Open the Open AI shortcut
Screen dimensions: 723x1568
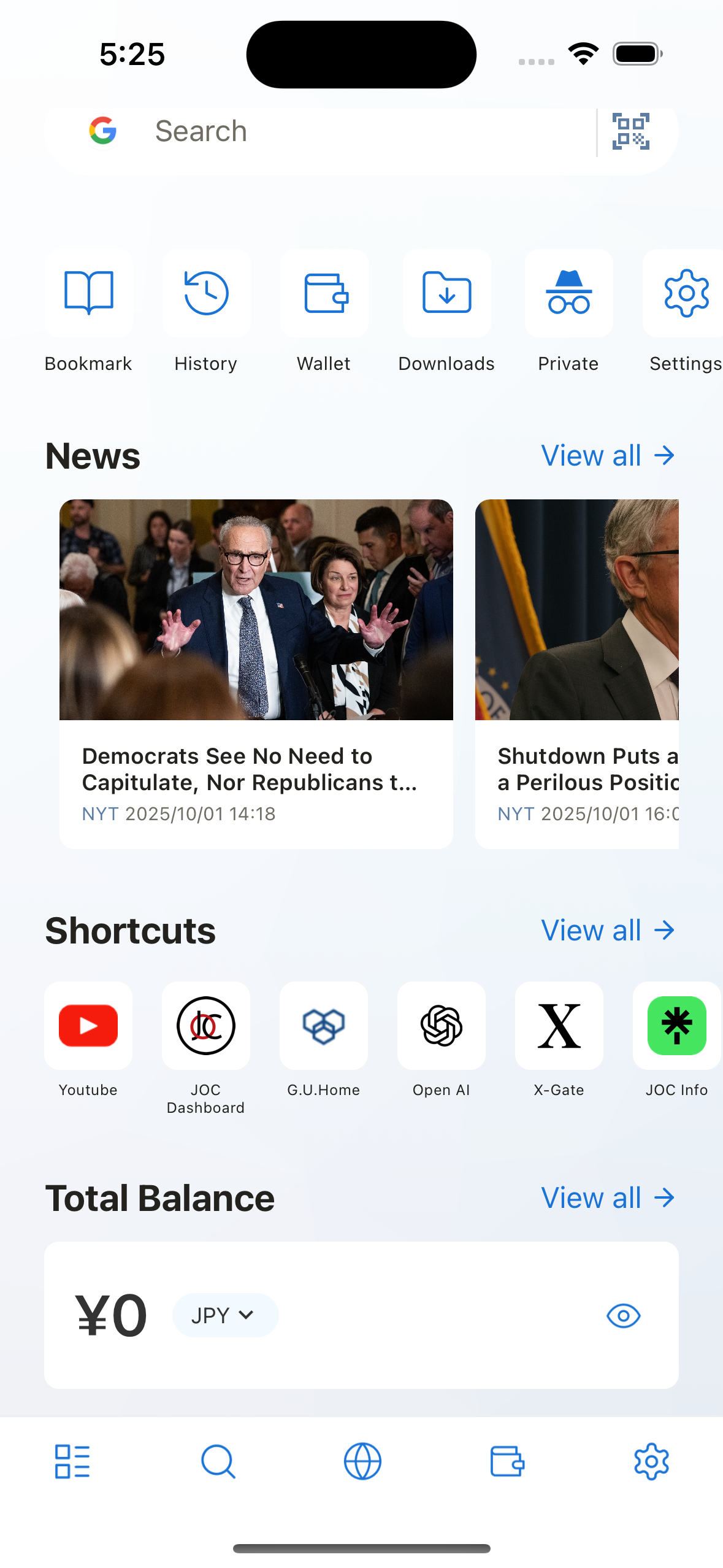[x=442, y=1026]
